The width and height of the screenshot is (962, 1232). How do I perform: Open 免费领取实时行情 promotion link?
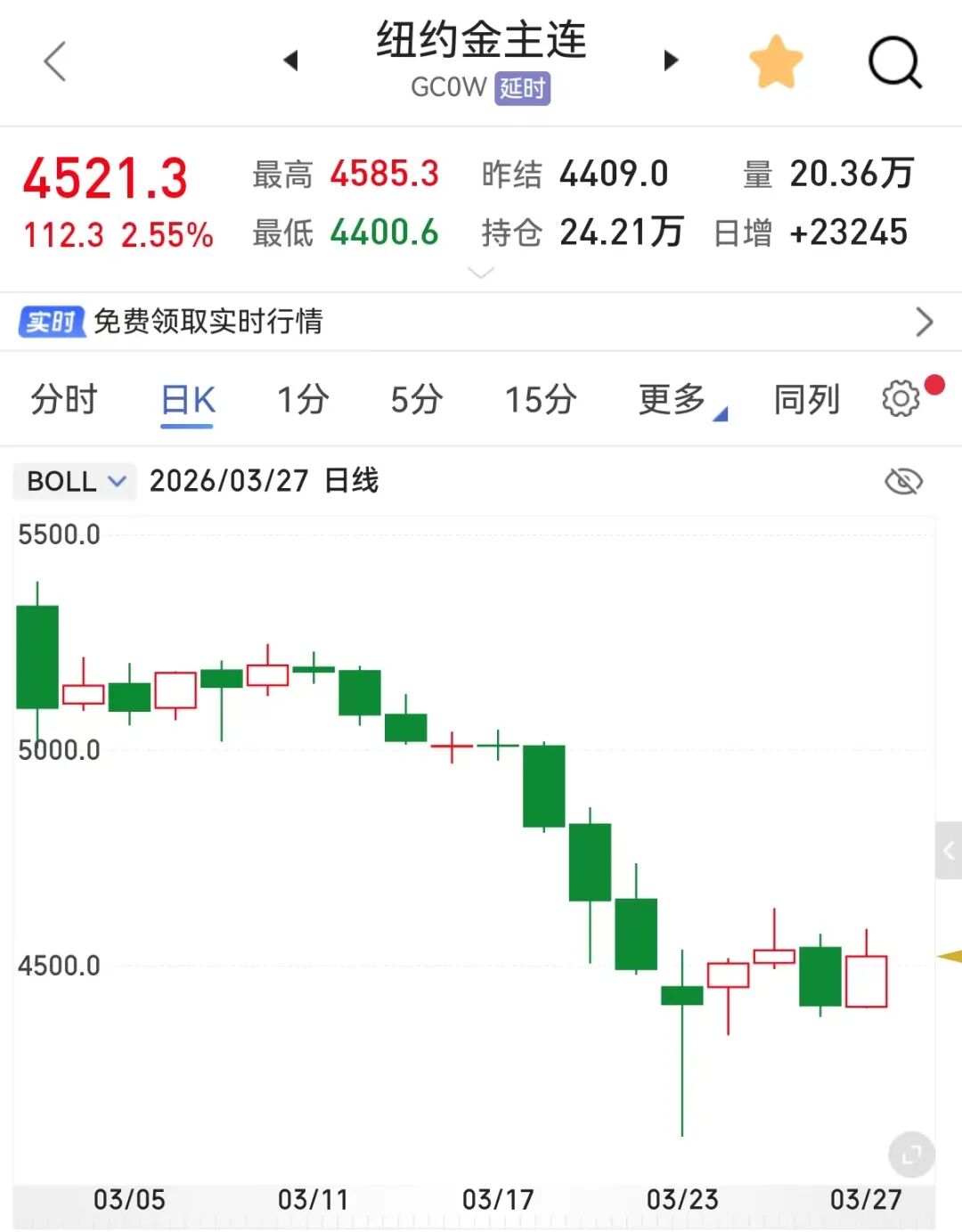(x=210, y=322)
